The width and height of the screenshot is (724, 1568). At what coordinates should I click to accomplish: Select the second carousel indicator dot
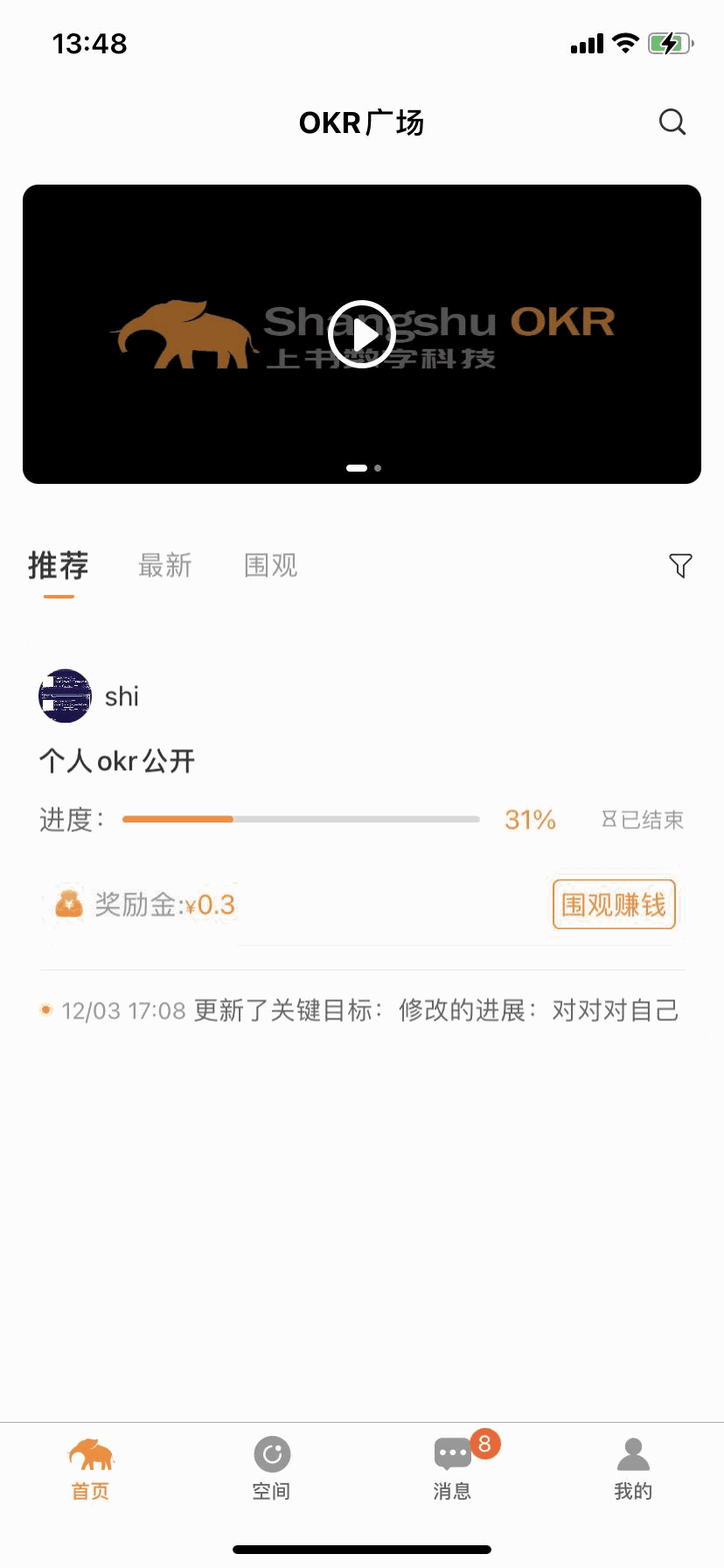pos(376,468)
